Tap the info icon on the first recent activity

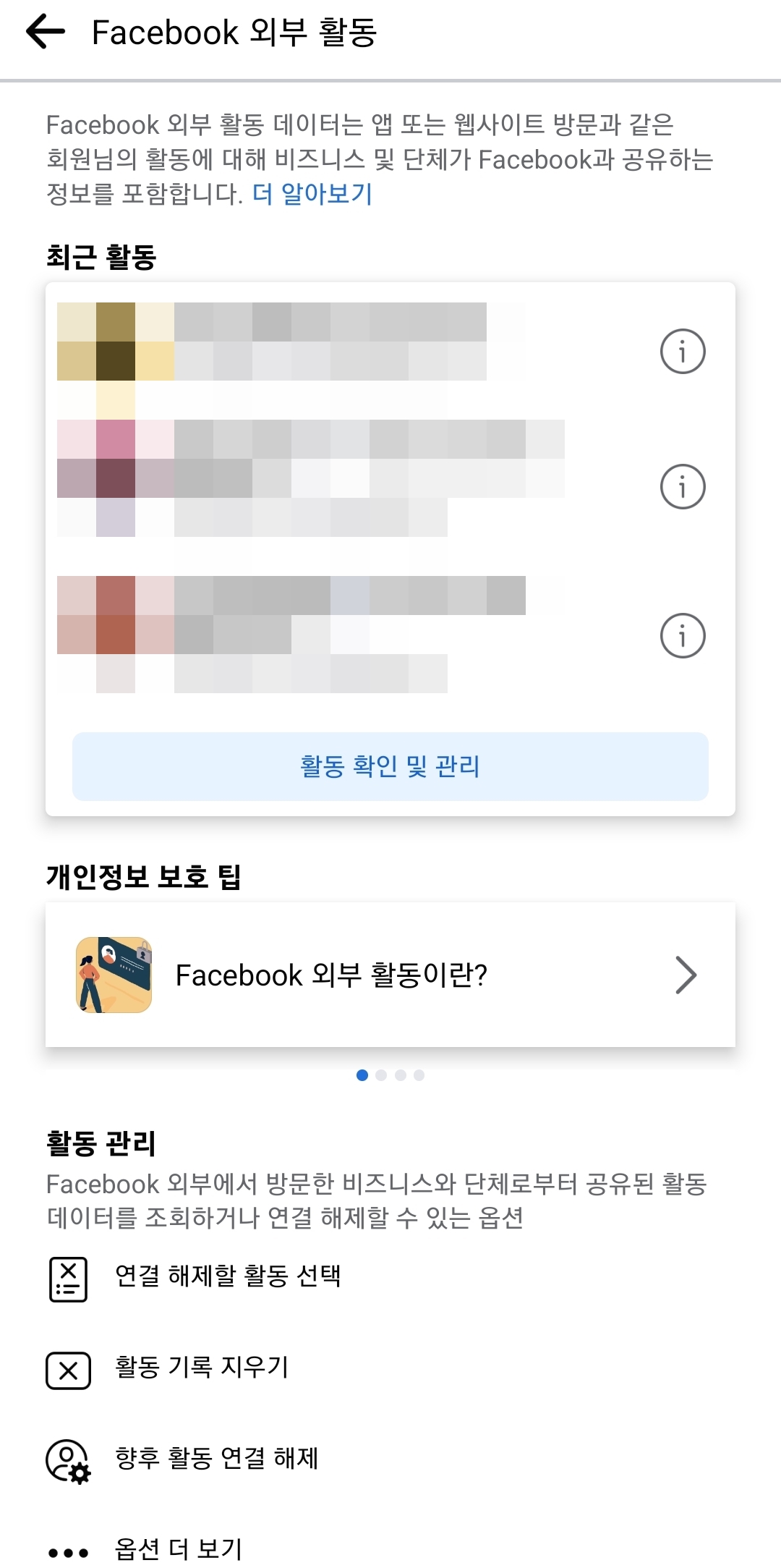(683, 351)
